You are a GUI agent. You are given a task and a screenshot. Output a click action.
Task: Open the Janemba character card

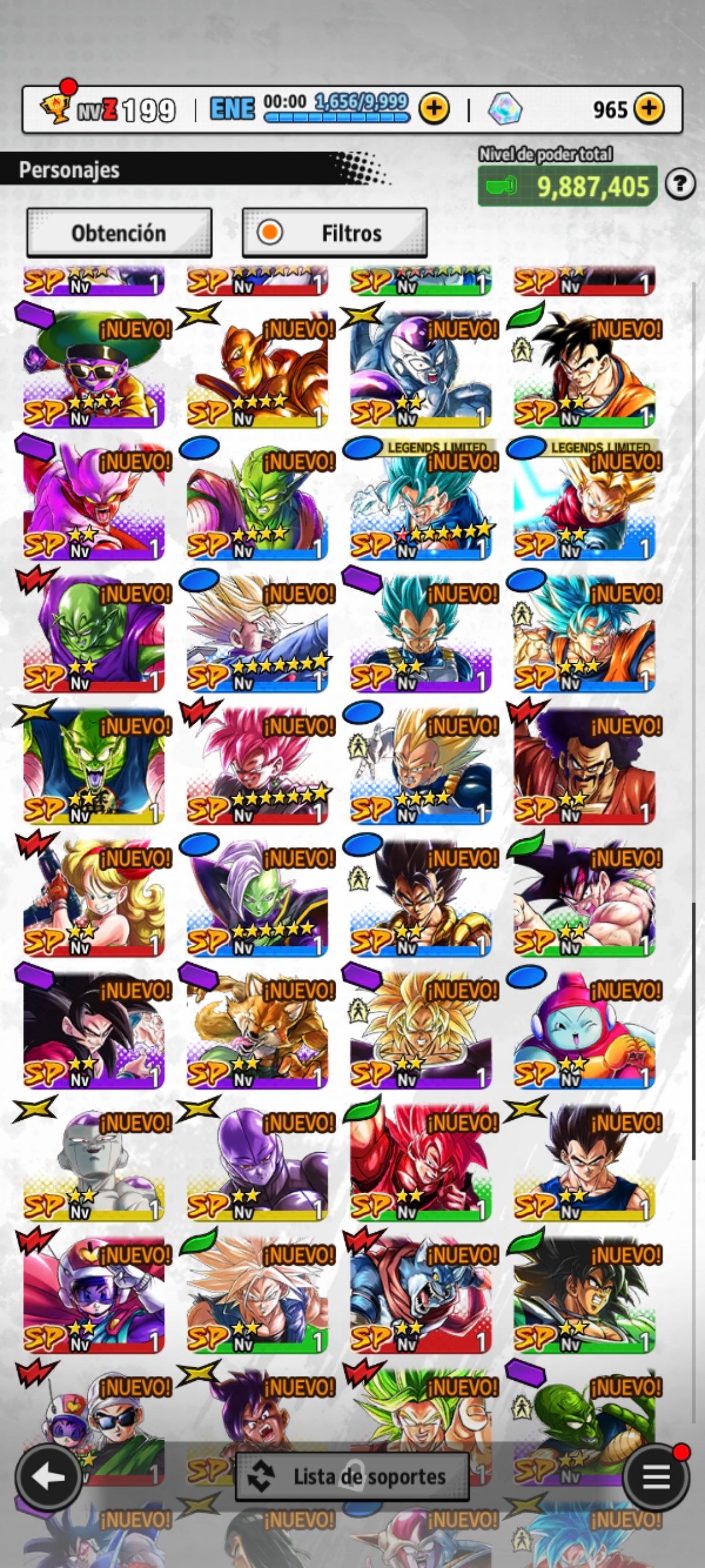pyautogui.click(x=94, y=499)
